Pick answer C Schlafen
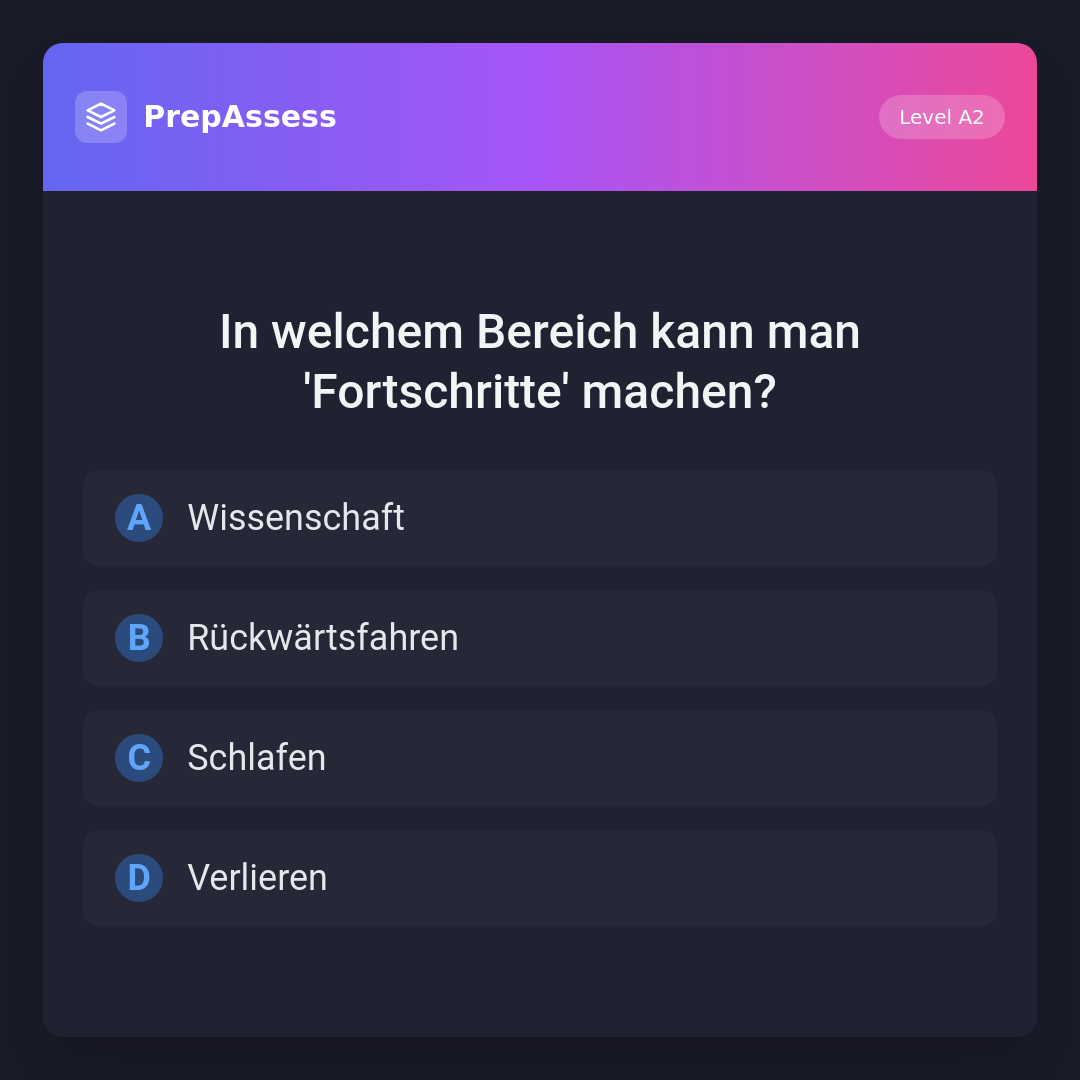The image size is (1080, 1080). pos(540,758)
